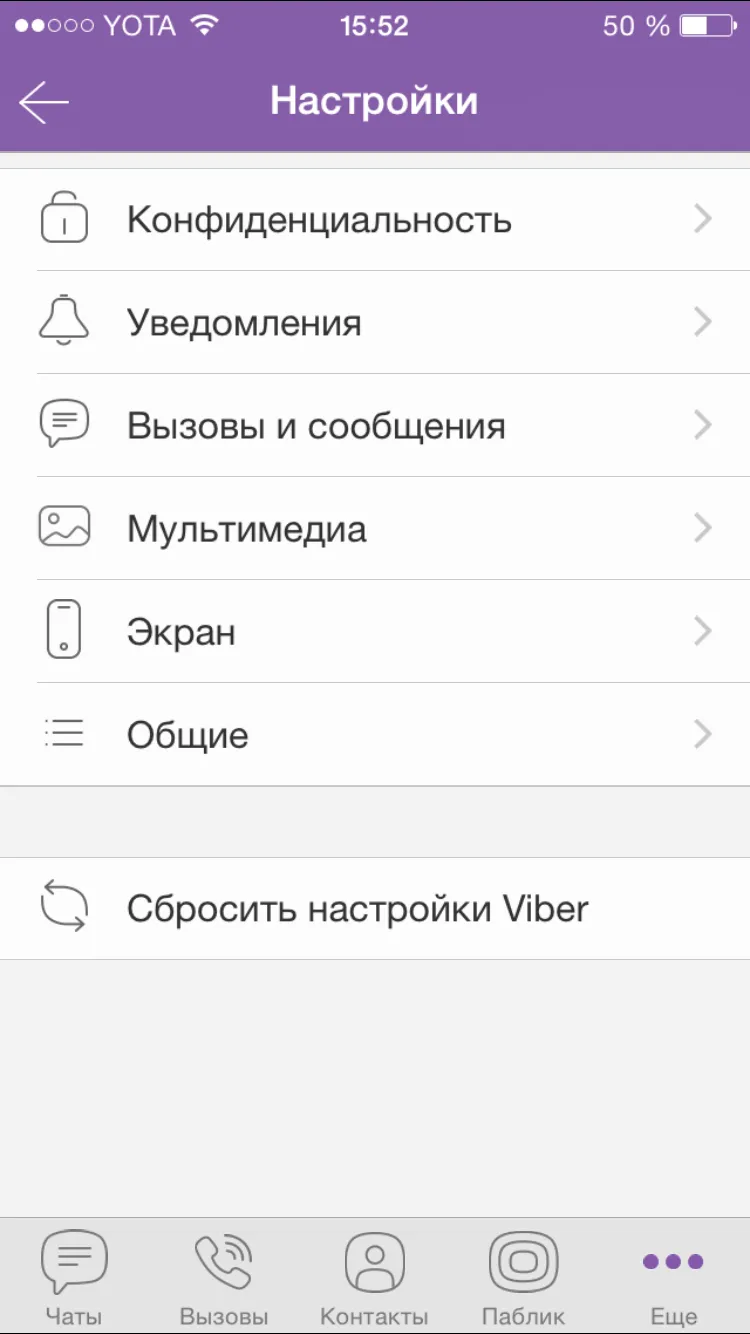Go back with the arrow icon
Image resolution: width=750 pixels, height=1334 pixels.
click(x=44, y=102)
